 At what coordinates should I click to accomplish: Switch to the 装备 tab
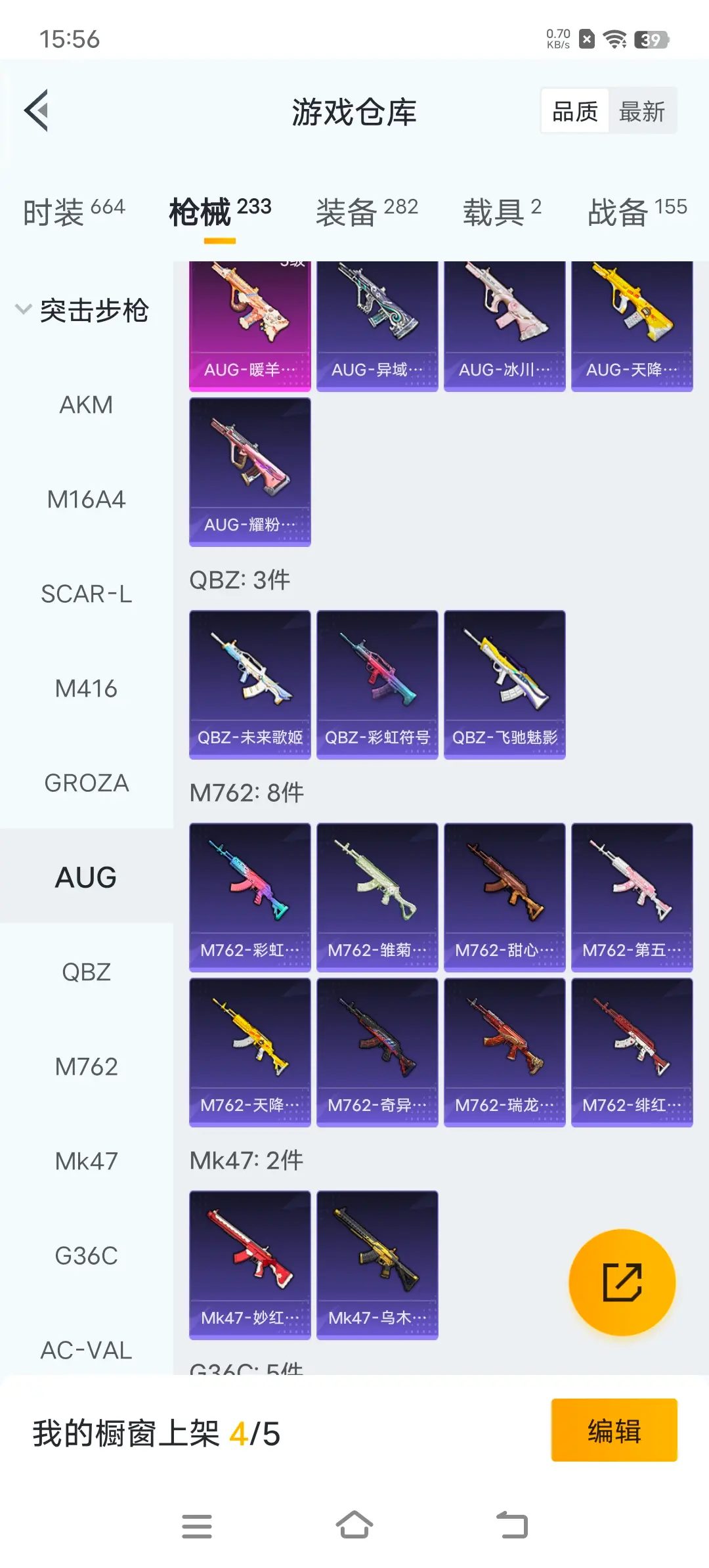pos(366,211)
